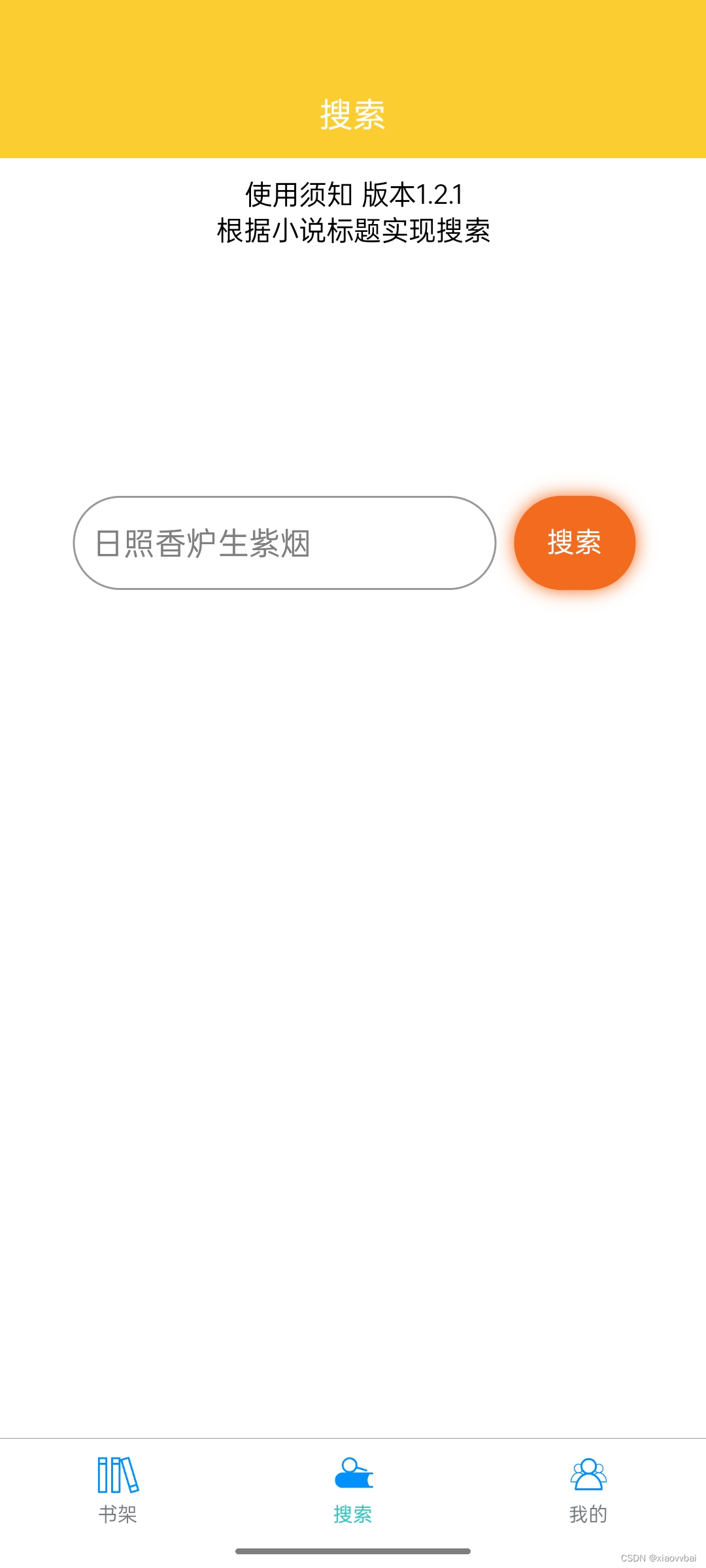Tap the search input showing 日照香炉生紫烟
Screen dimensions: 706x1568
pyautogui.click(x=284, y=543)
